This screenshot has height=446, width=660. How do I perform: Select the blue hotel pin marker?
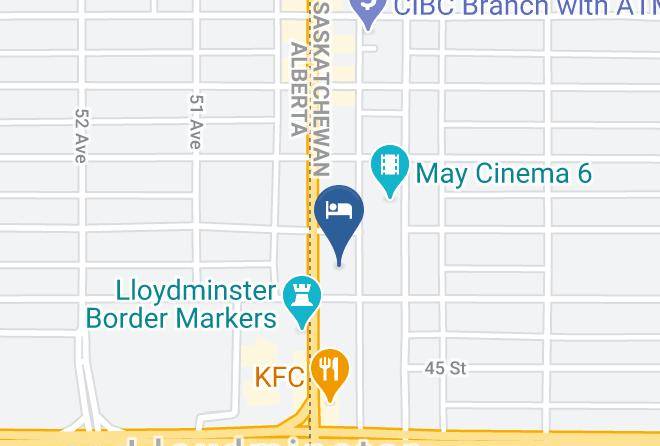(x=339, y=214)
